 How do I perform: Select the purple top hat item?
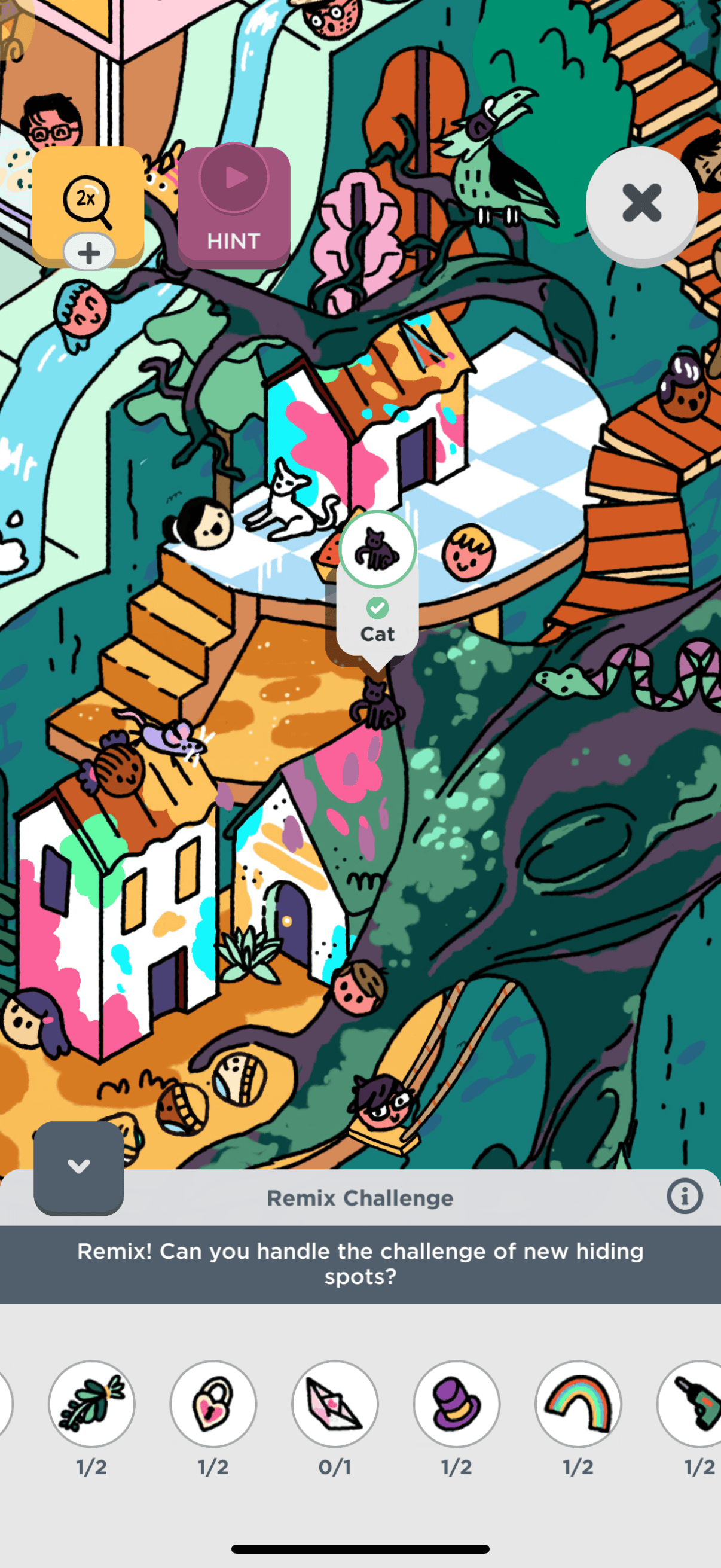(x=456, y=1404)
